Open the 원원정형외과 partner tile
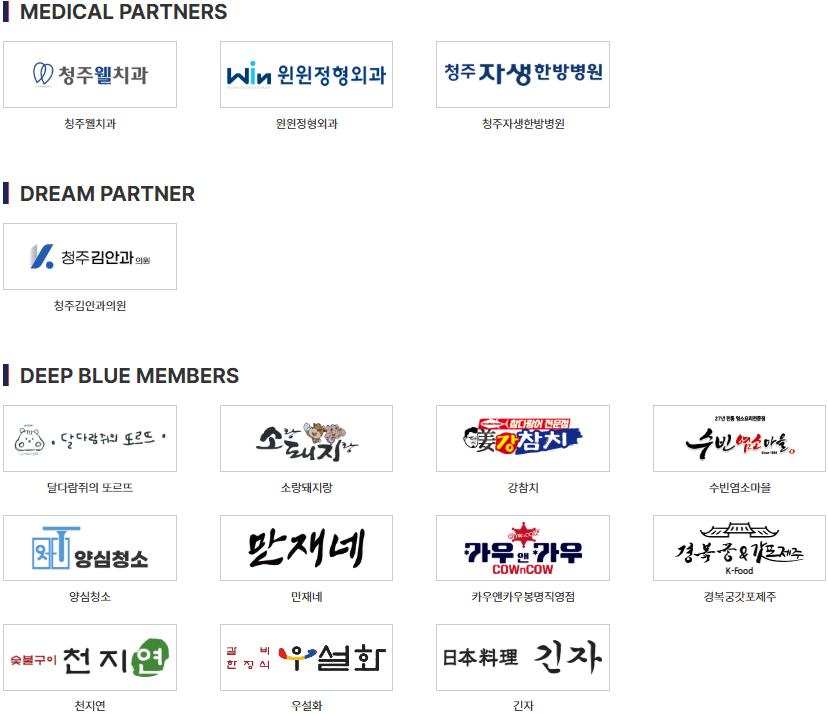Viewport: 828px width, 714px height. [x=306, y=75]
